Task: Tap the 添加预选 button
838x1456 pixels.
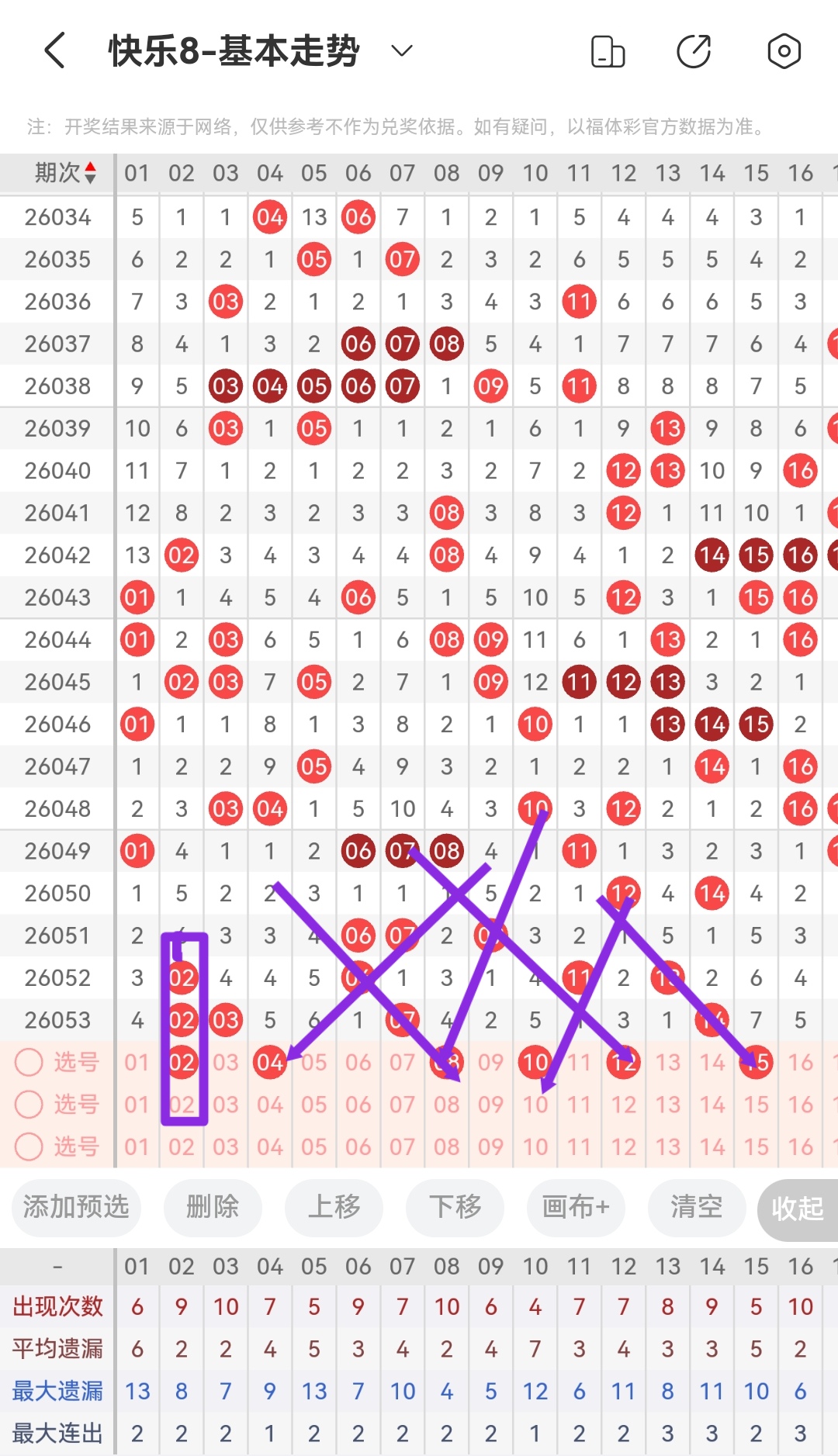Action: (x=76, y=1207)
